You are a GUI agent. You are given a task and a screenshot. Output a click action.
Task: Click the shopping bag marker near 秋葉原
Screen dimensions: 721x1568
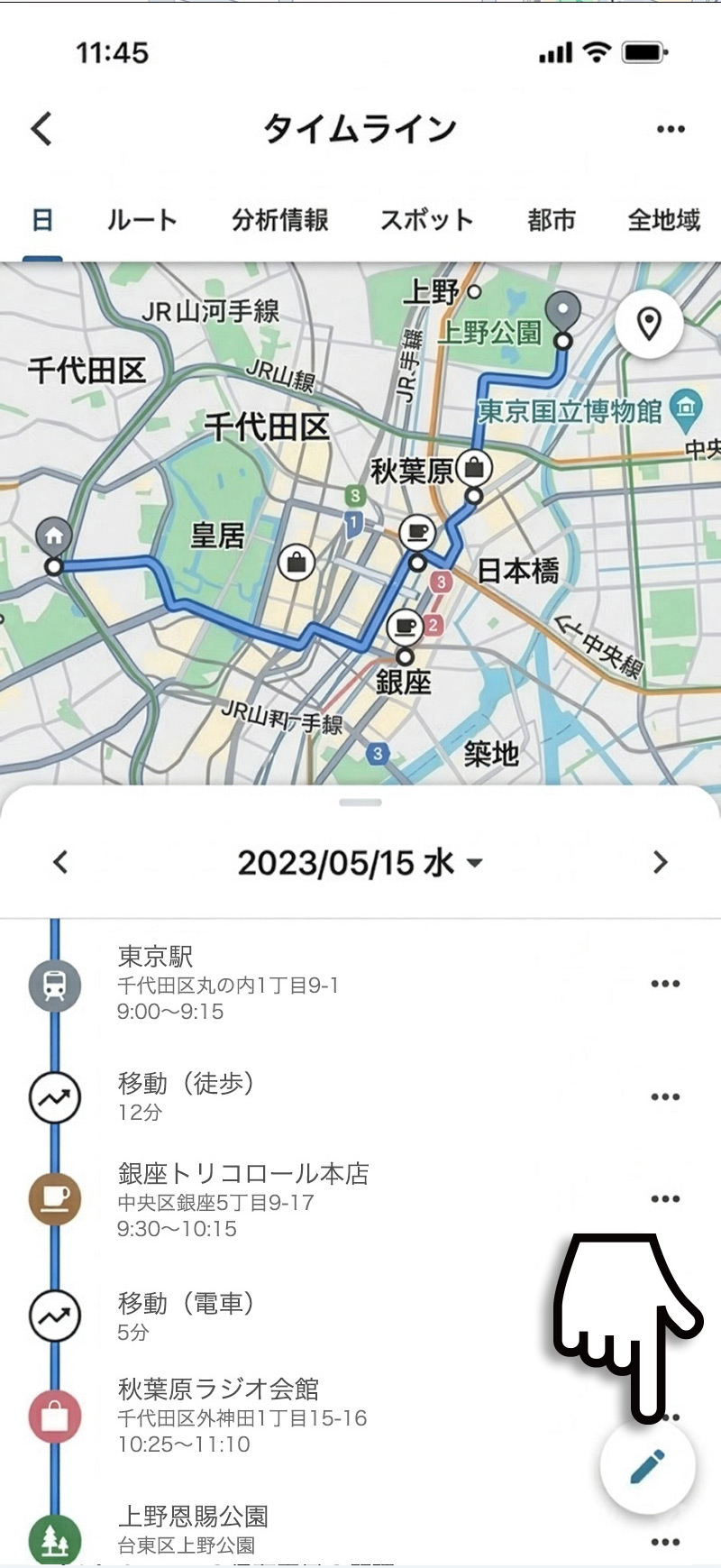(475, 467)
